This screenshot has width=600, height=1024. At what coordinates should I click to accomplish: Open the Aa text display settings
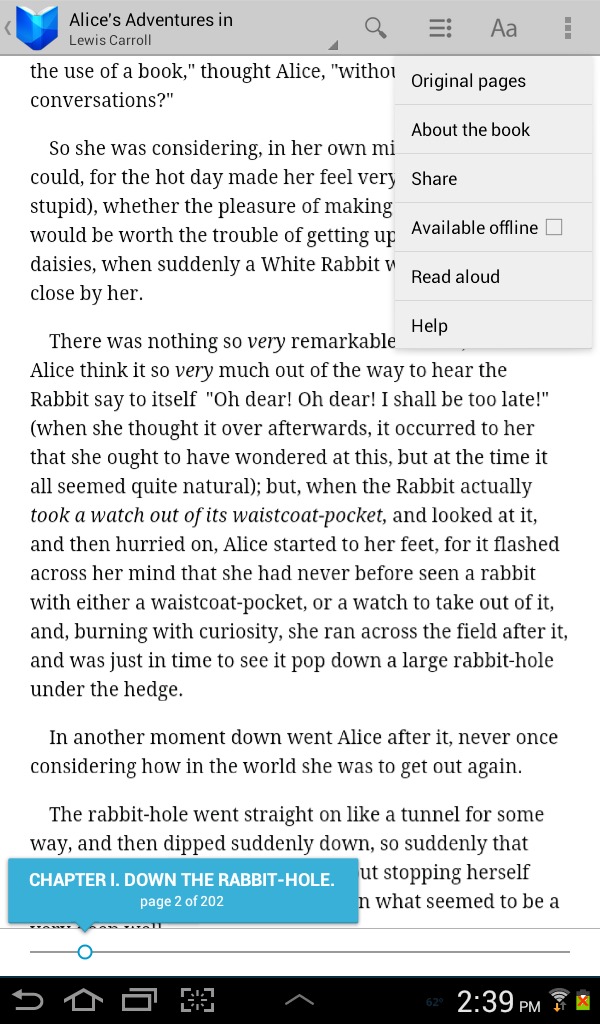[503, 28]
